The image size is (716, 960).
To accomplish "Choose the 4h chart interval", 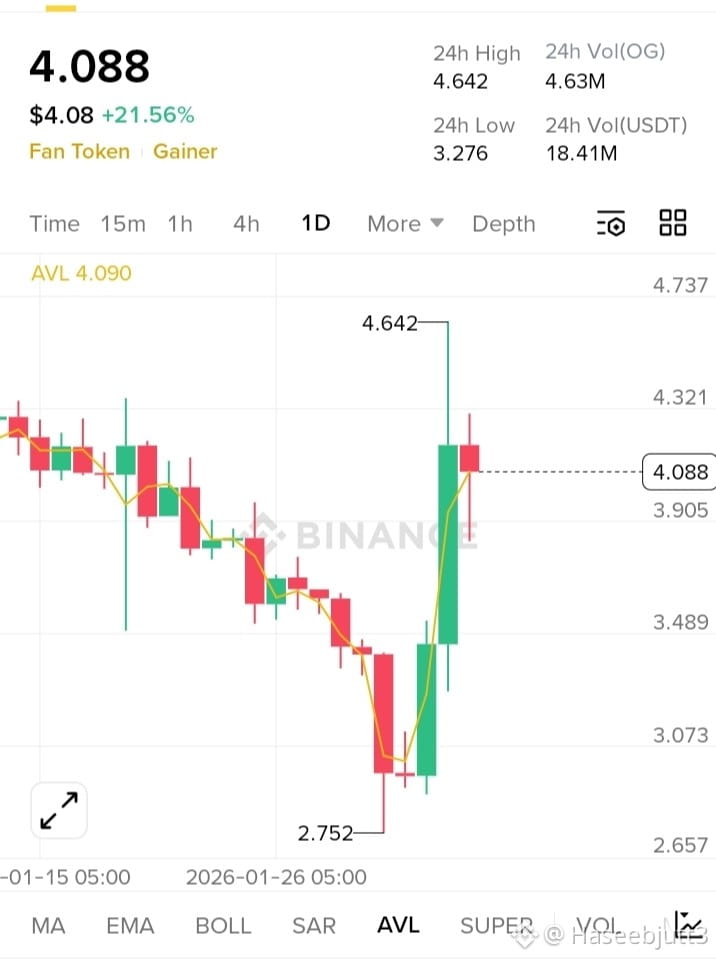I will 246,224.
